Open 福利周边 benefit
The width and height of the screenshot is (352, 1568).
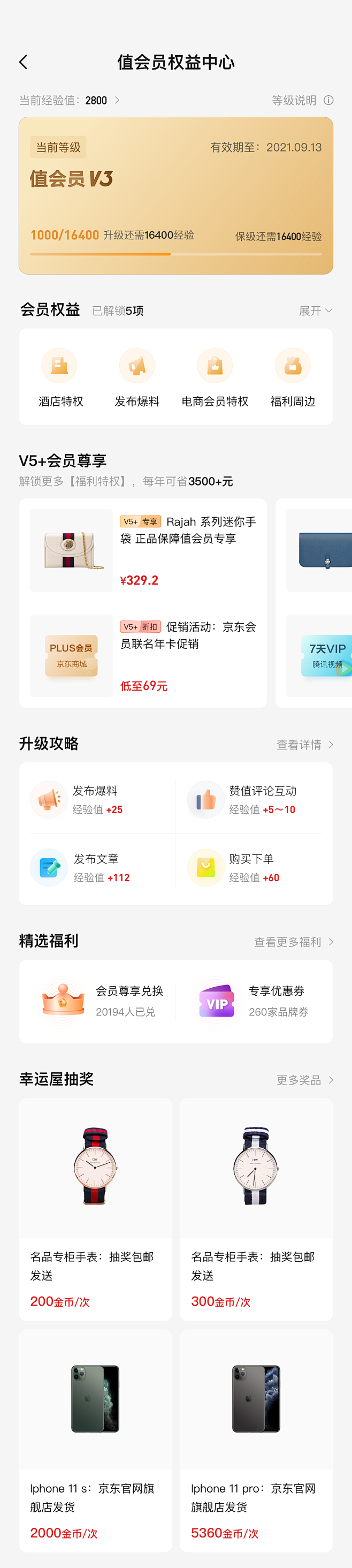[x=293, y=377]
